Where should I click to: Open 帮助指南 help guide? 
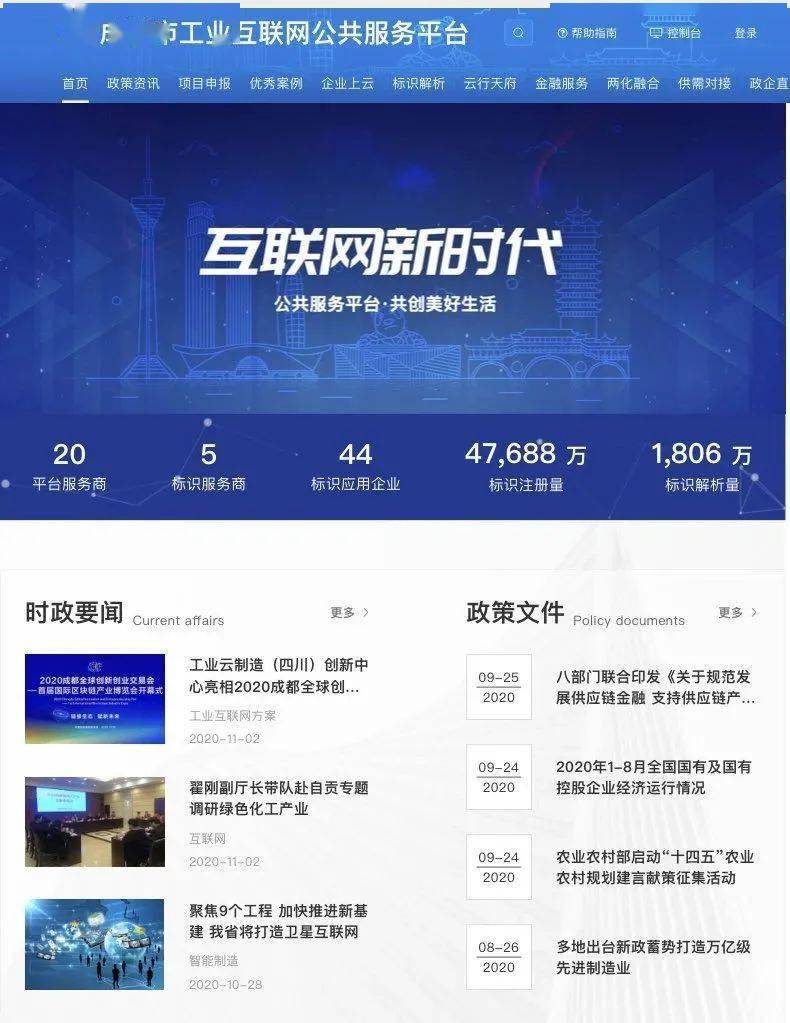point(587,33)
